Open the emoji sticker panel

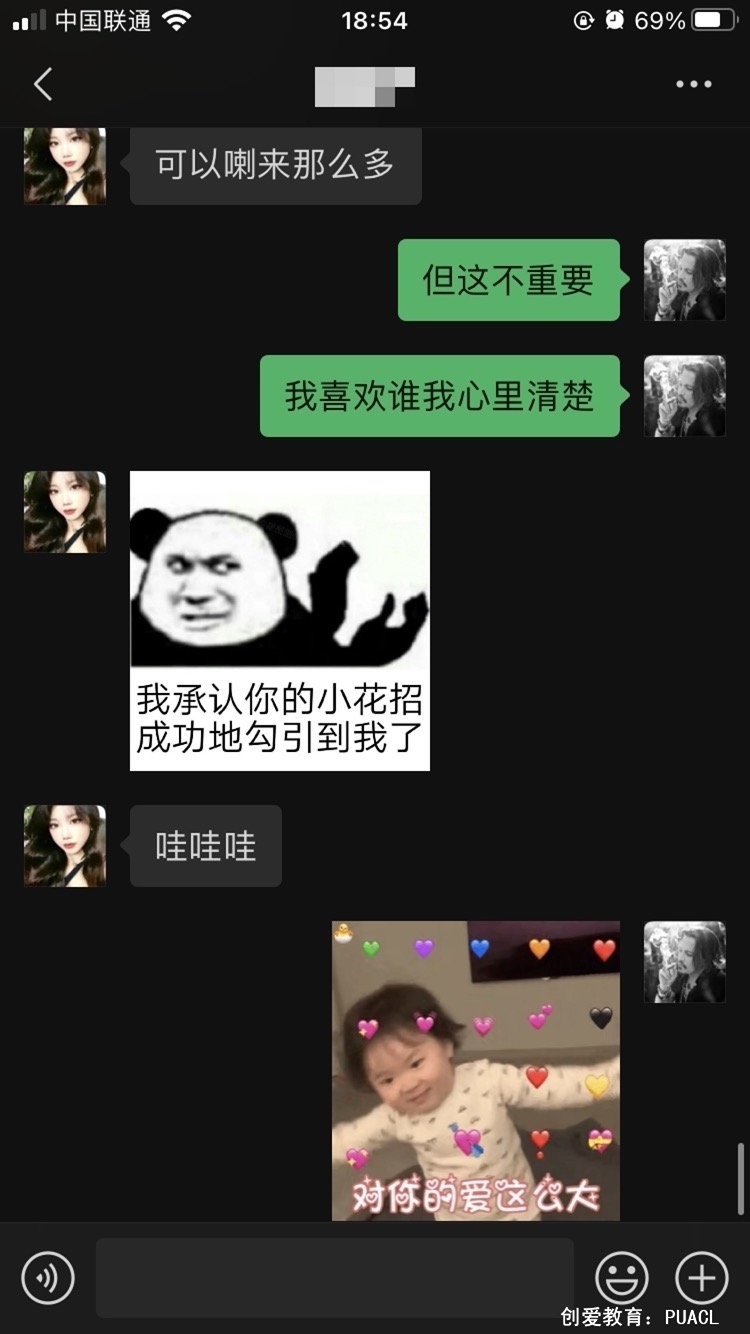pos(622,1277)
